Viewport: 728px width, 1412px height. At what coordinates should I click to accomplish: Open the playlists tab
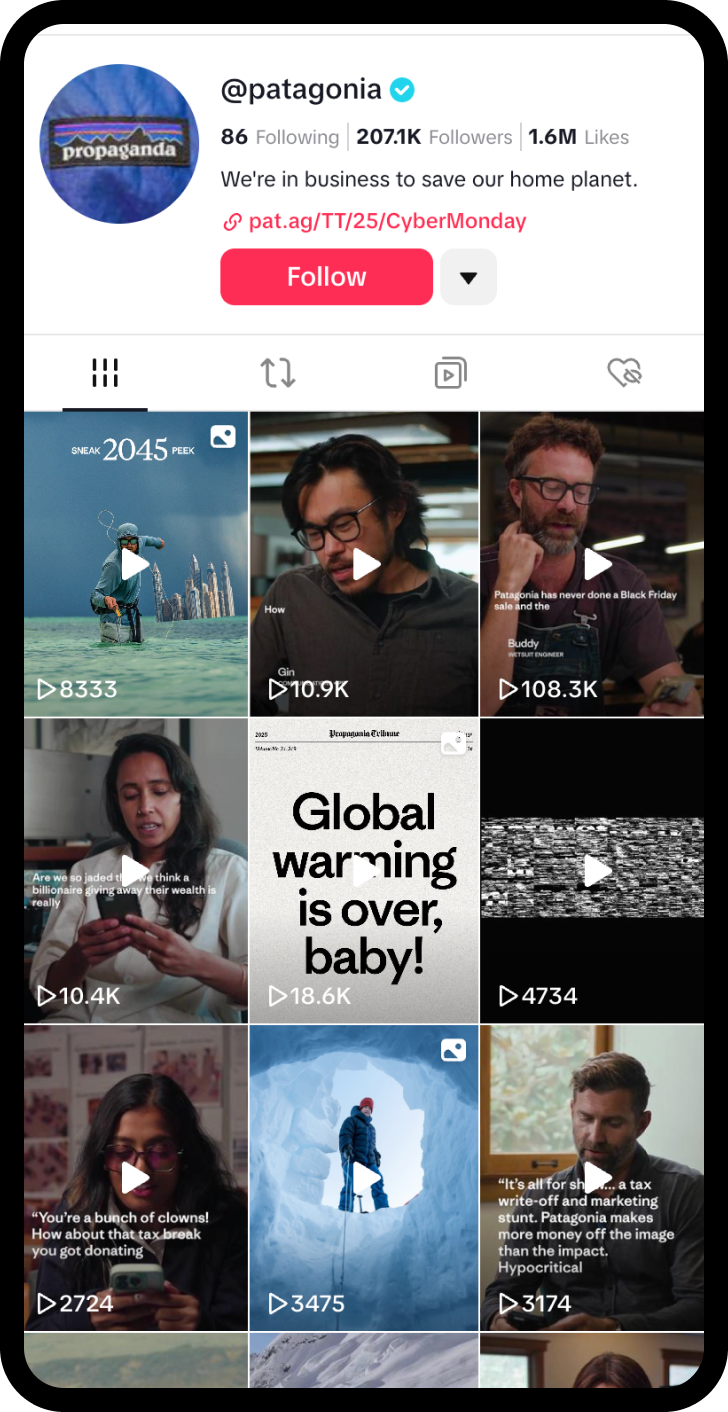click(x=450, y=373)
